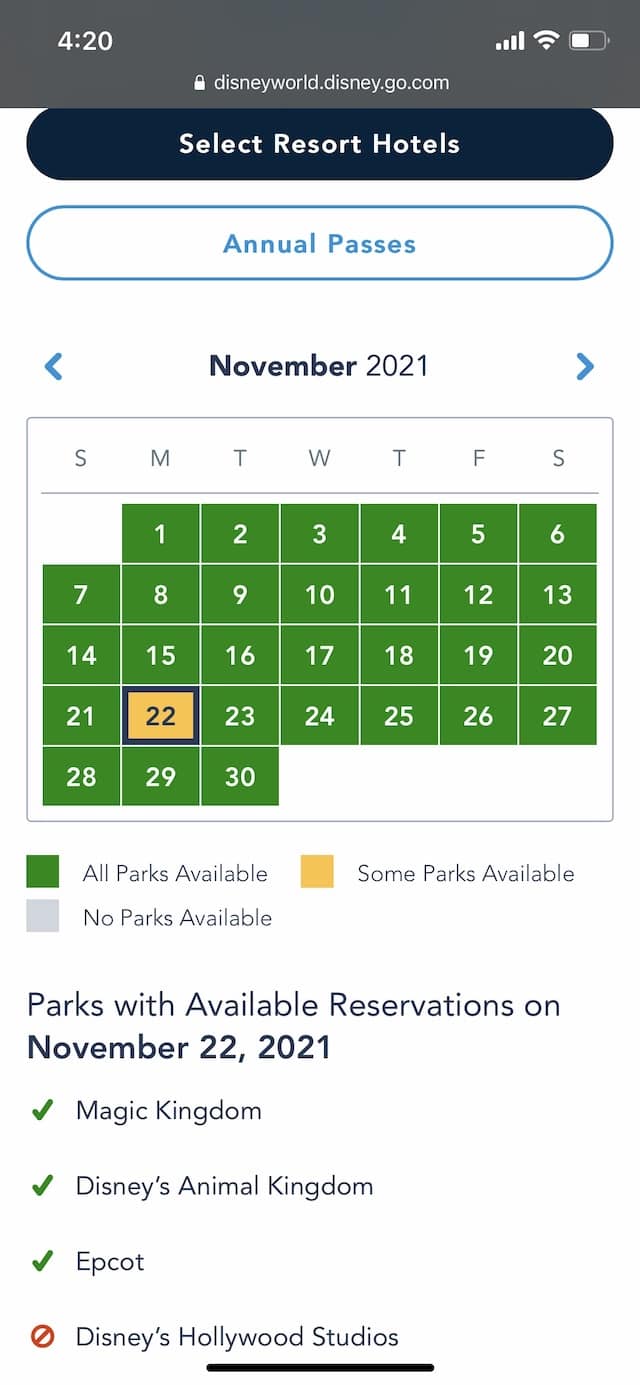Choose the Annual Passes option
The height and width of the screenshot is (1385, 640).
319,243
